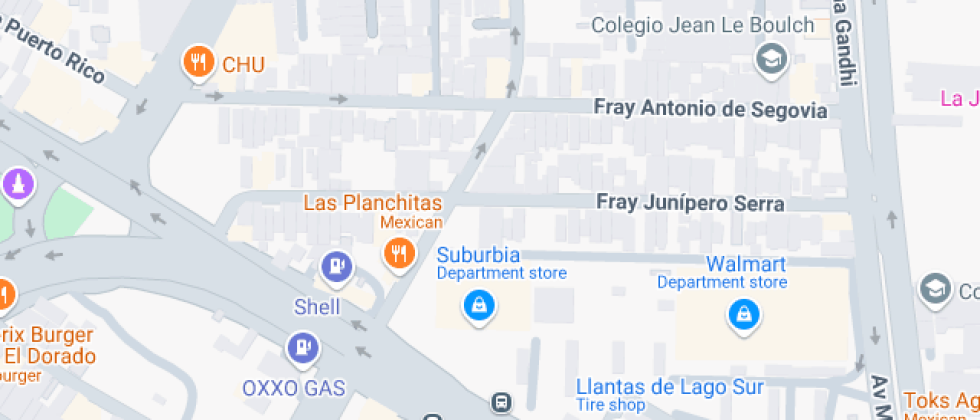Image resolution: width=980 pixels, height=420 pixels.
Task: Select the Suburbia department store pin
Action: [x=479, y=304]
